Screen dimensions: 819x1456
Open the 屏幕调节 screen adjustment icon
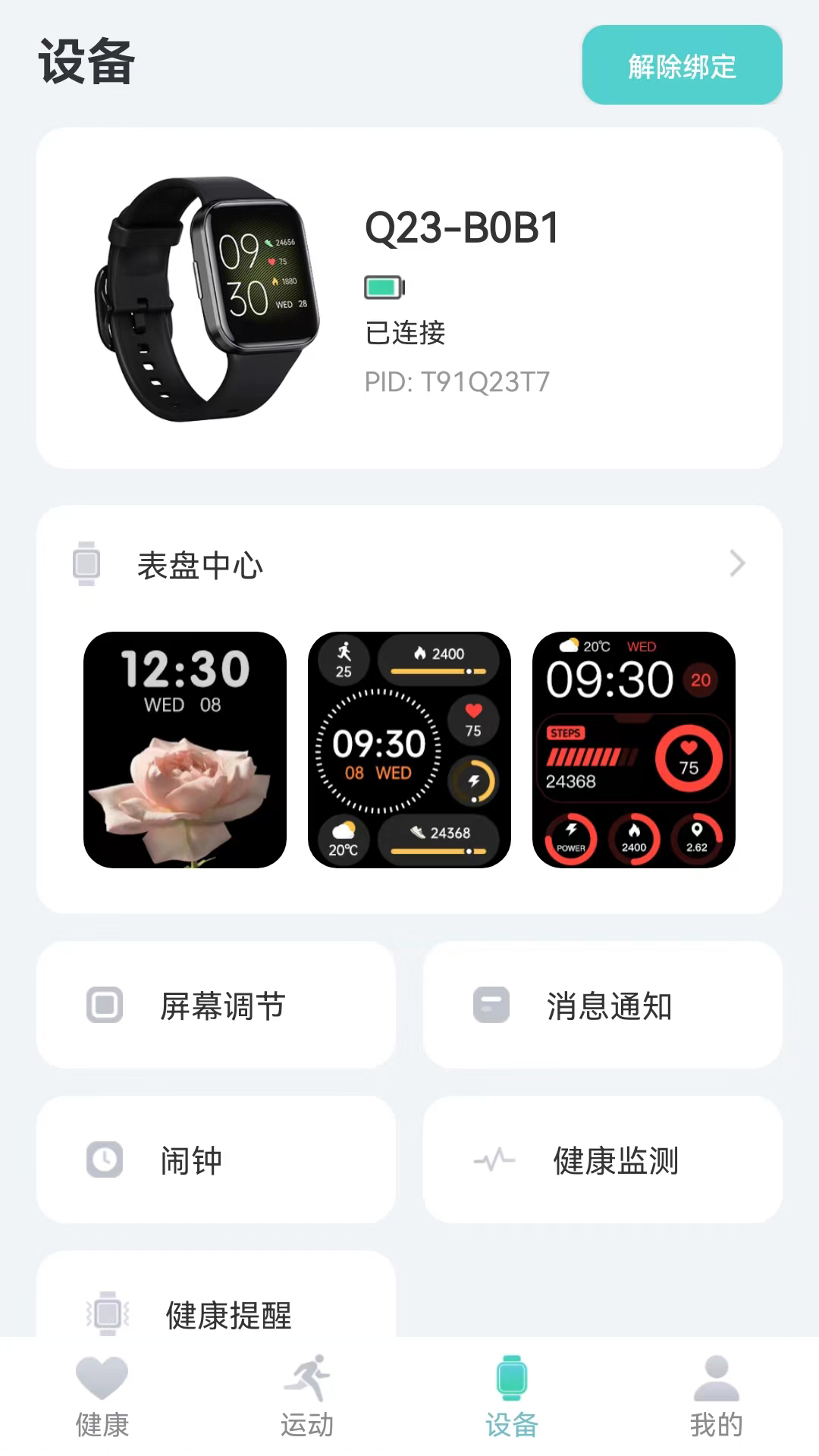pyautogui.click(x=105, y=1006)
